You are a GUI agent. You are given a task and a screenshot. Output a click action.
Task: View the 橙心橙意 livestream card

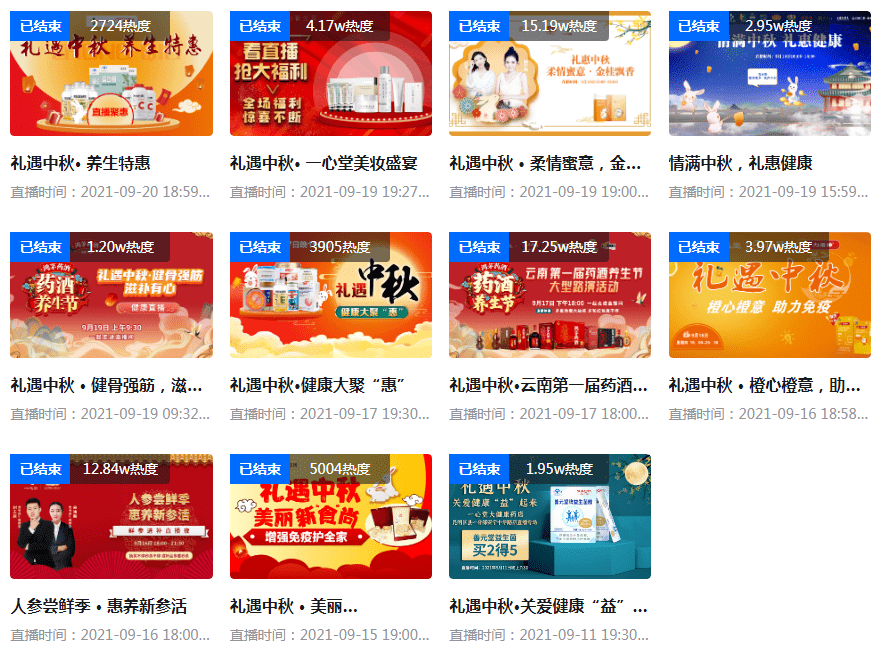coord(769,296)
